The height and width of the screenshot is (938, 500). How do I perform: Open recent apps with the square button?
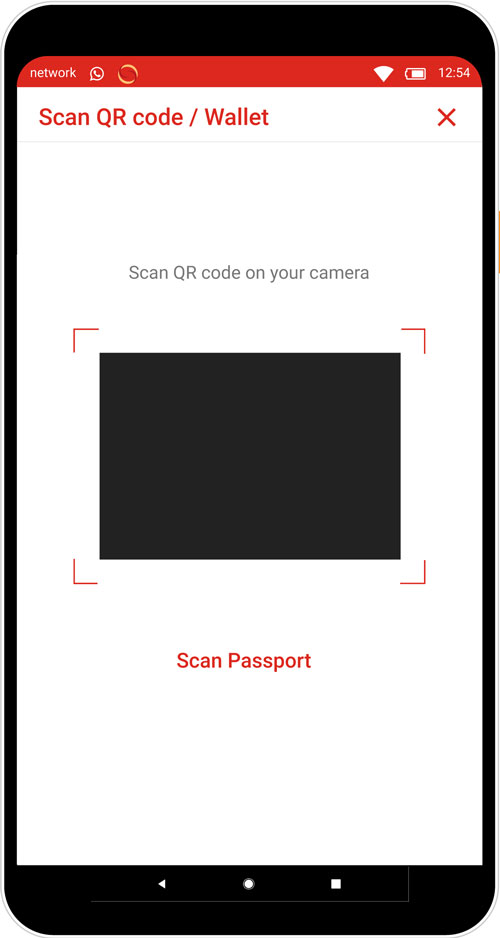(336, 884)
